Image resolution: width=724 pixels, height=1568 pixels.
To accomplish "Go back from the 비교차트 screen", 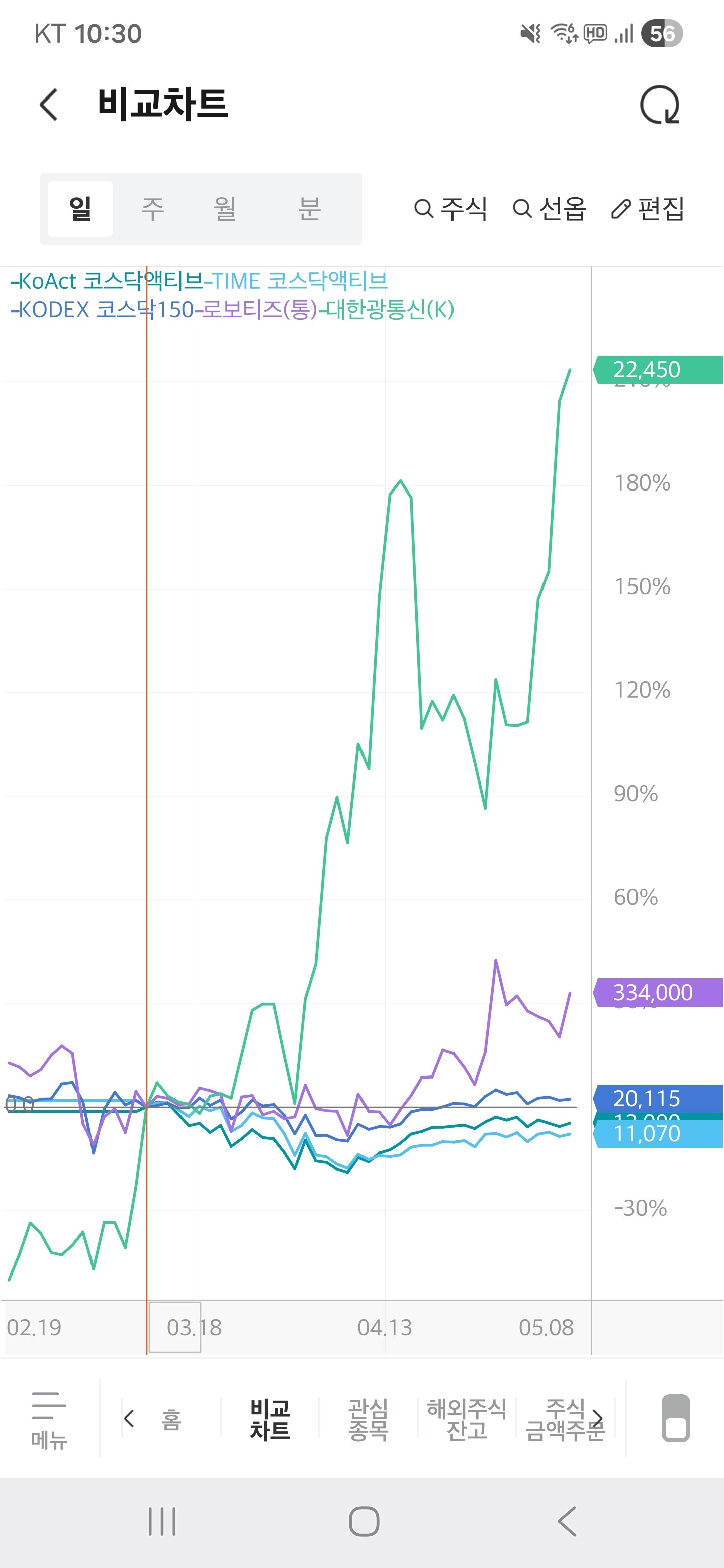I will tap(49, 105).
